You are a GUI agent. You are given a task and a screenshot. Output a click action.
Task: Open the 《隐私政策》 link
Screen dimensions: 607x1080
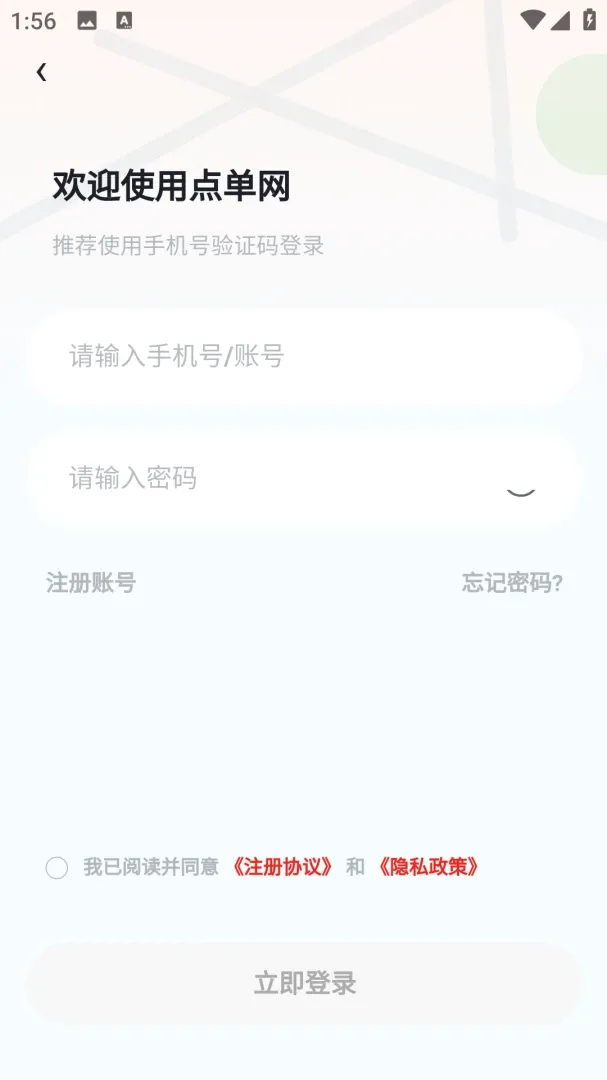(428, 866)
